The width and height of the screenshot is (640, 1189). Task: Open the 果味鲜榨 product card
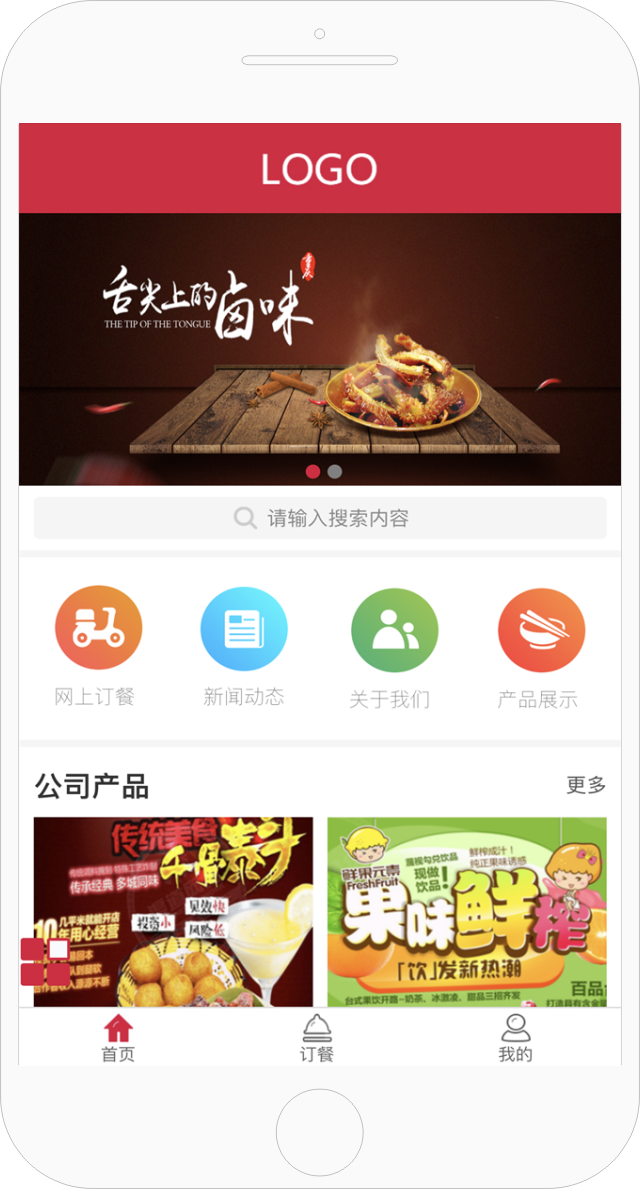click(x=466, y=910)
